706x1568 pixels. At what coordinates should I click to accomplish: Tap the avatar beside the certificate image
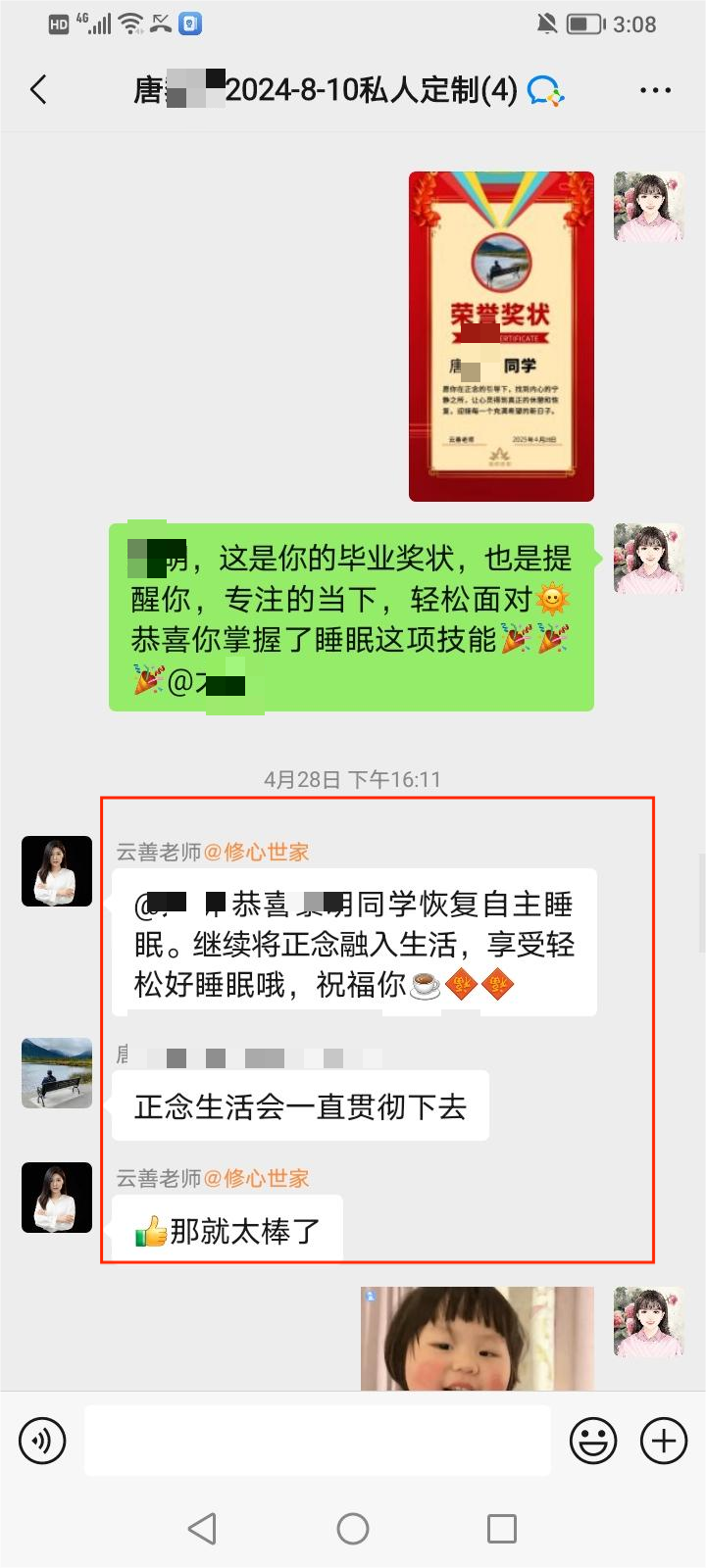[648, 207]
